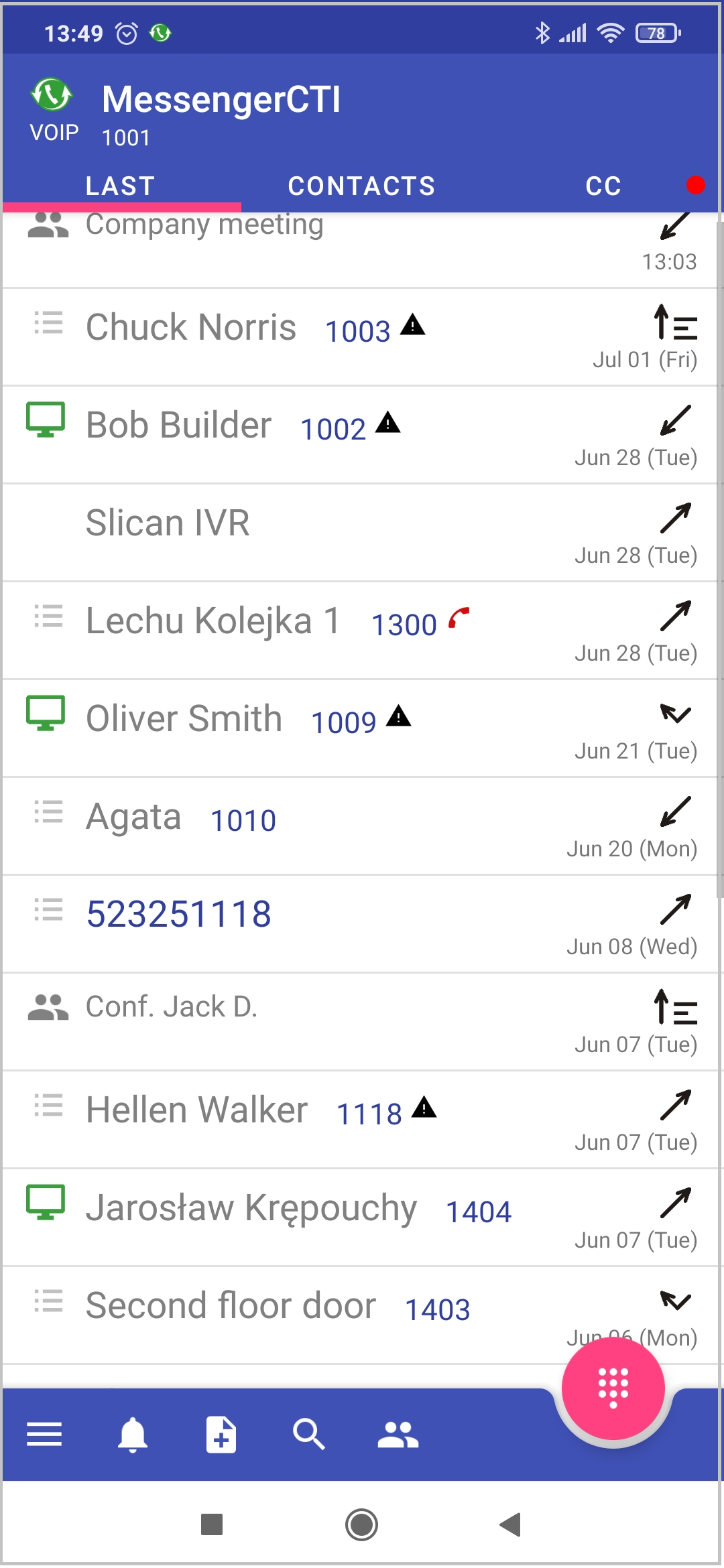Viewport: 724px width, 1568px height.
Task: Open the Conf. Jack D. conference
Action: 172,1008
